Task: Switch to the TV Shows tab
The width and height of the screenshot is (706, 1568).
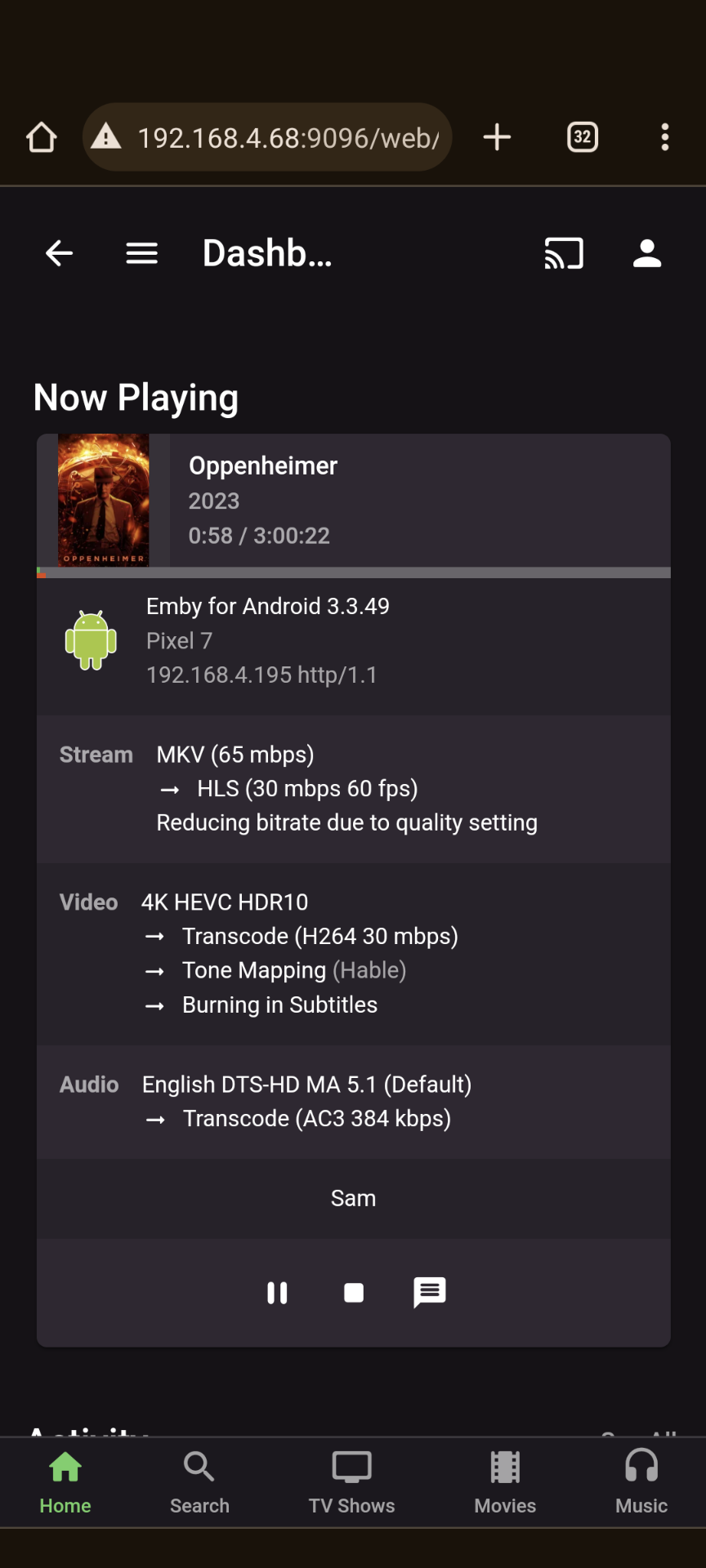Action: (352, 1481)
